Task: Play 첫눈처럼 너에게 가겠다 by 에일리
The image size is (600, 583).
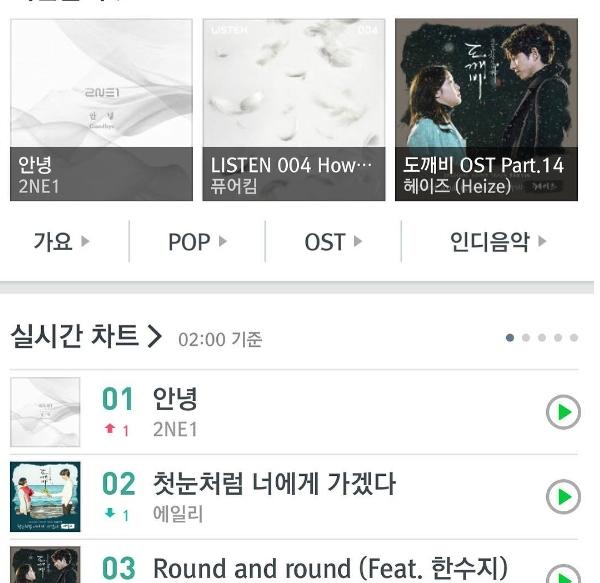Action: (x=563, y=496)
